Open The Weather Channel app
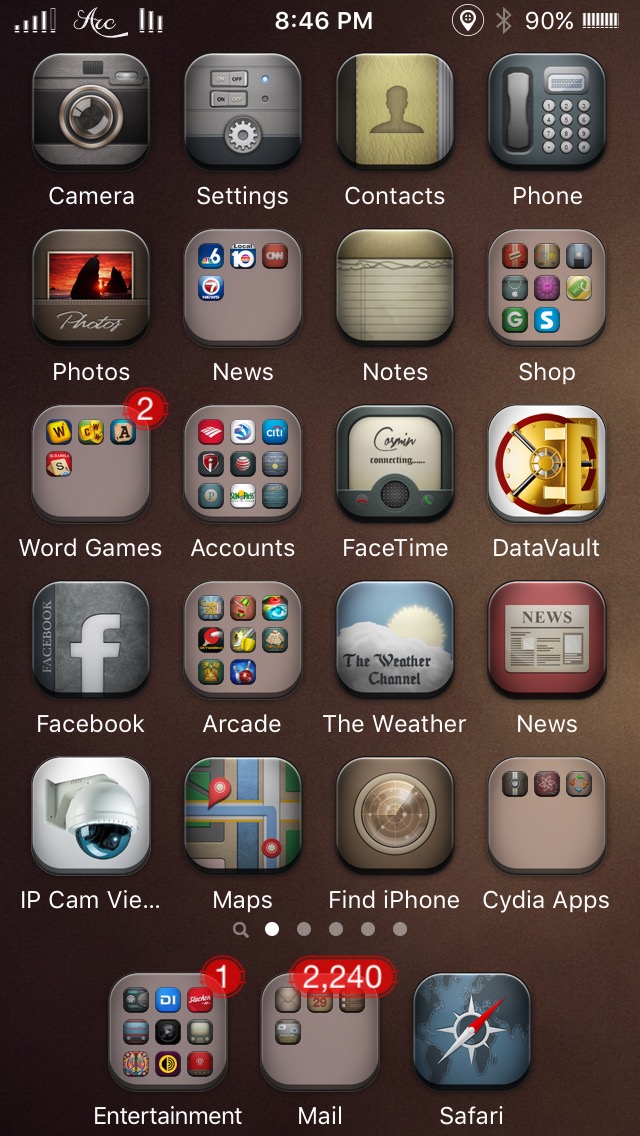Viewport: 640px width, 1136px height. (395, 640)
